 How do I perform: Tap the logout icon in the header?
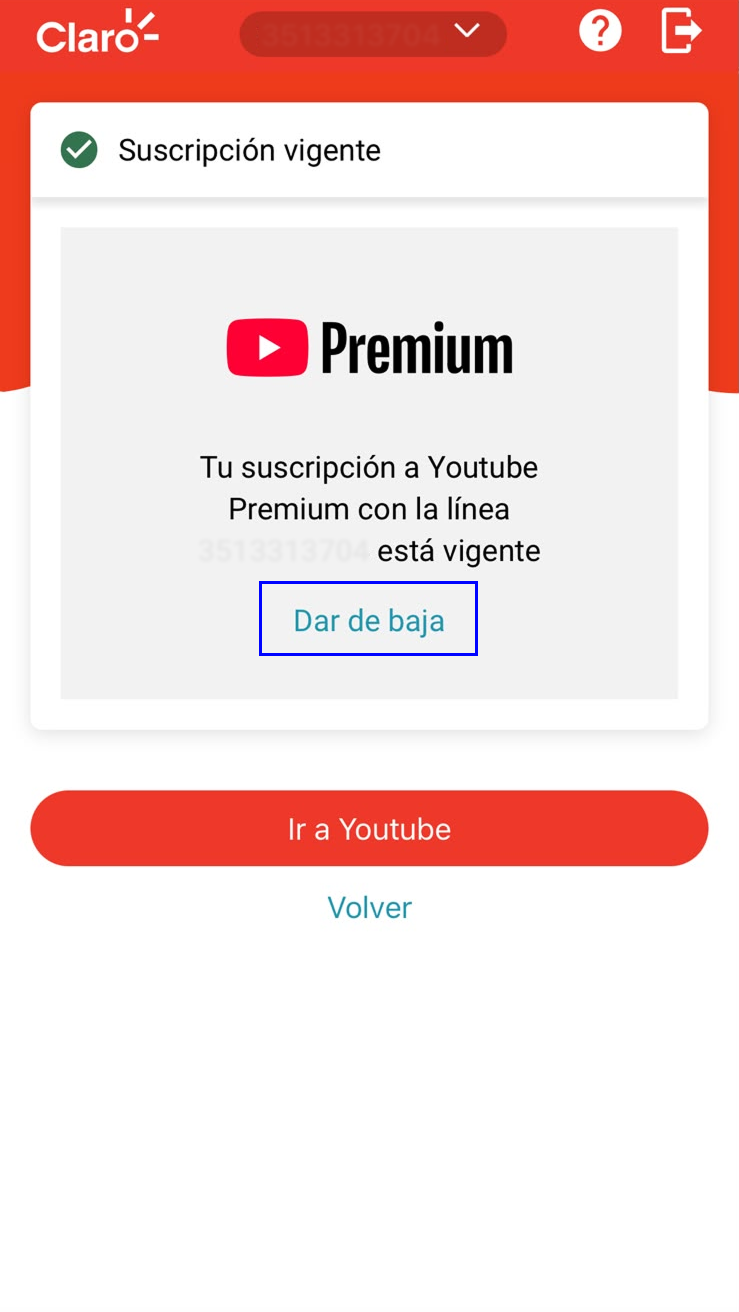(x=681, y=31)
